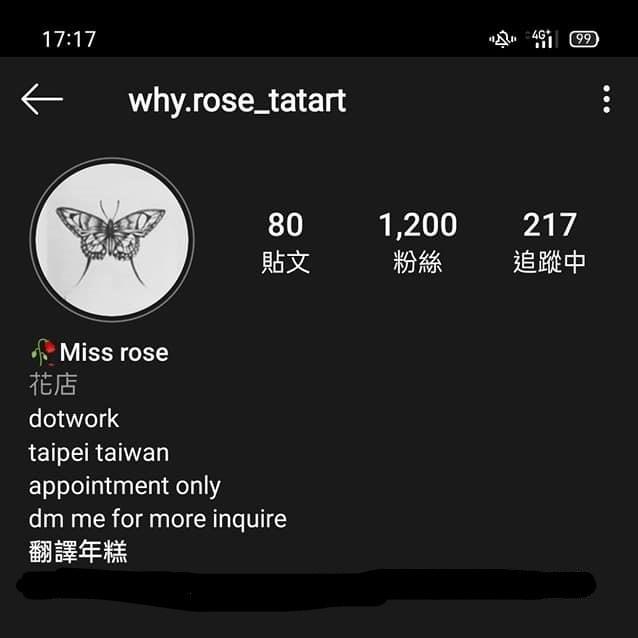
Task: Open the 1,200 粉絲 followers list
Action: 417,242
